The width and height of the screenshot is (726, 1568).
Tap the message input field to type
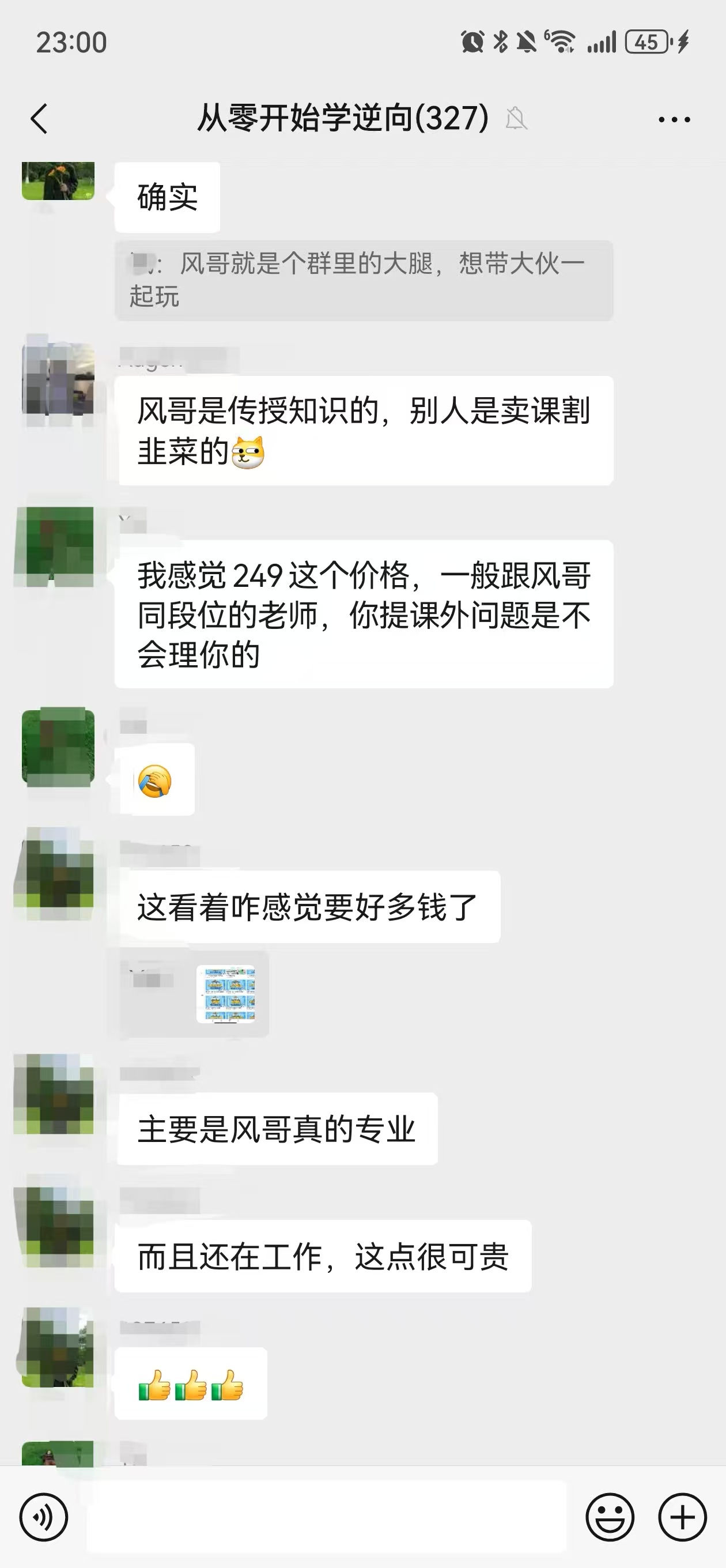pos(328,1517)
